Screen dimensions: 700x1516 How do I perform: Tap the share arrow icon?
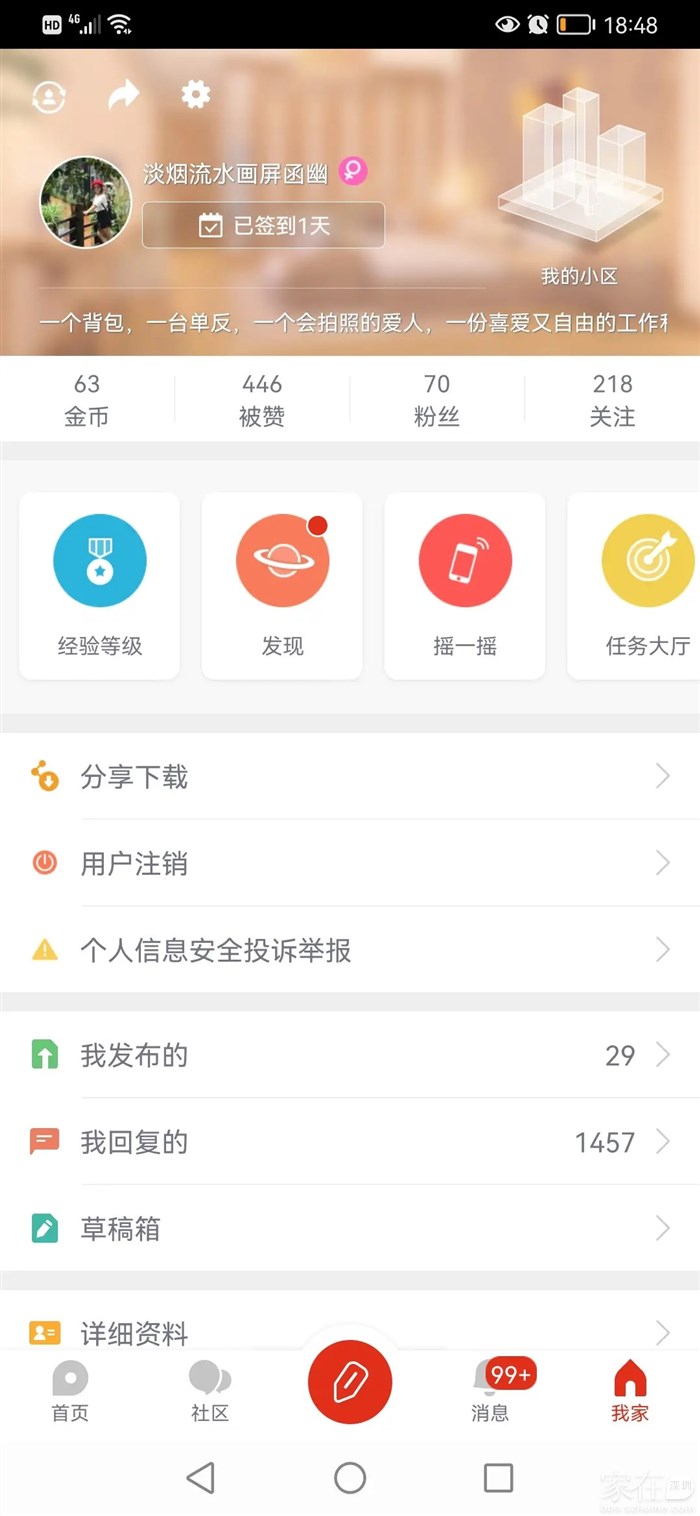point(123,95)
